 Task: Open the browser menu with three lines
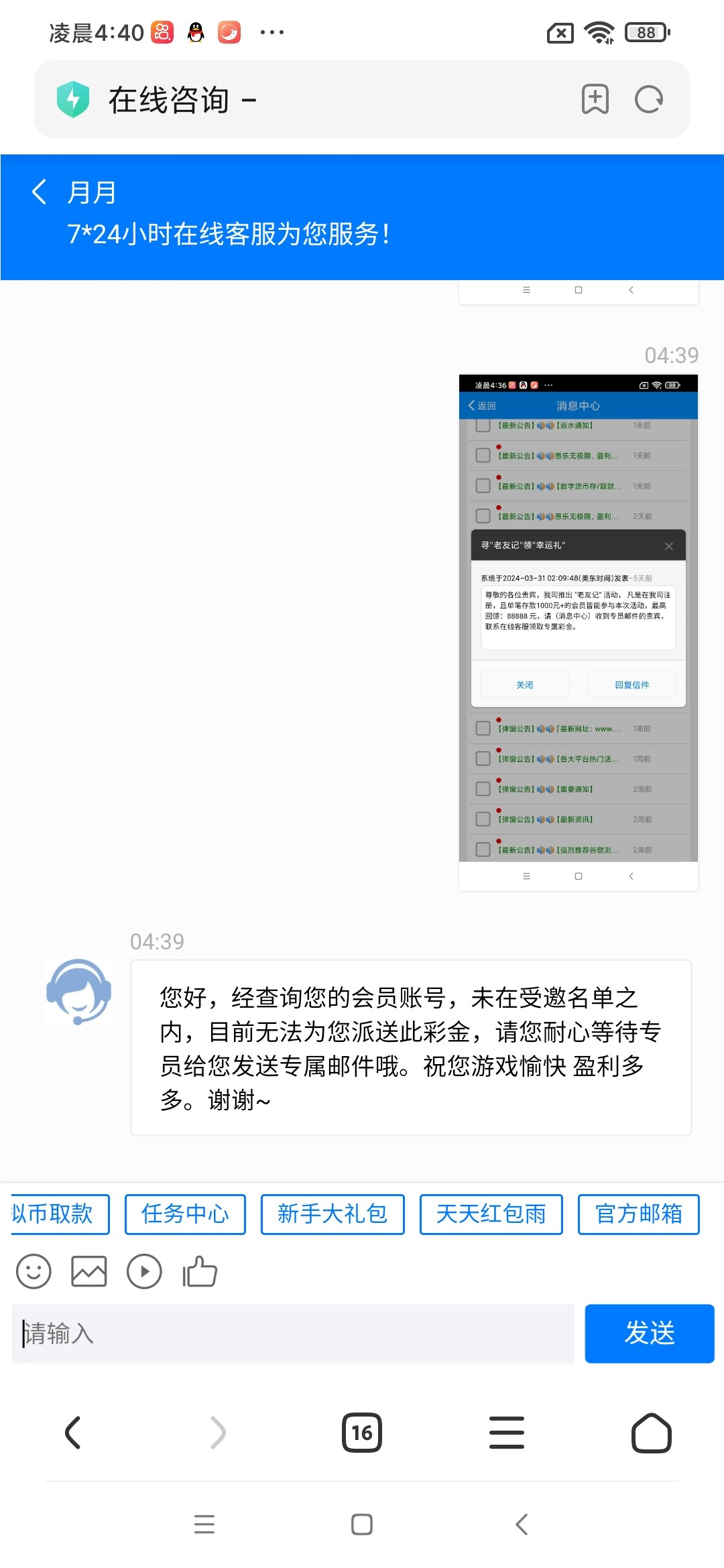[507, 1433]
